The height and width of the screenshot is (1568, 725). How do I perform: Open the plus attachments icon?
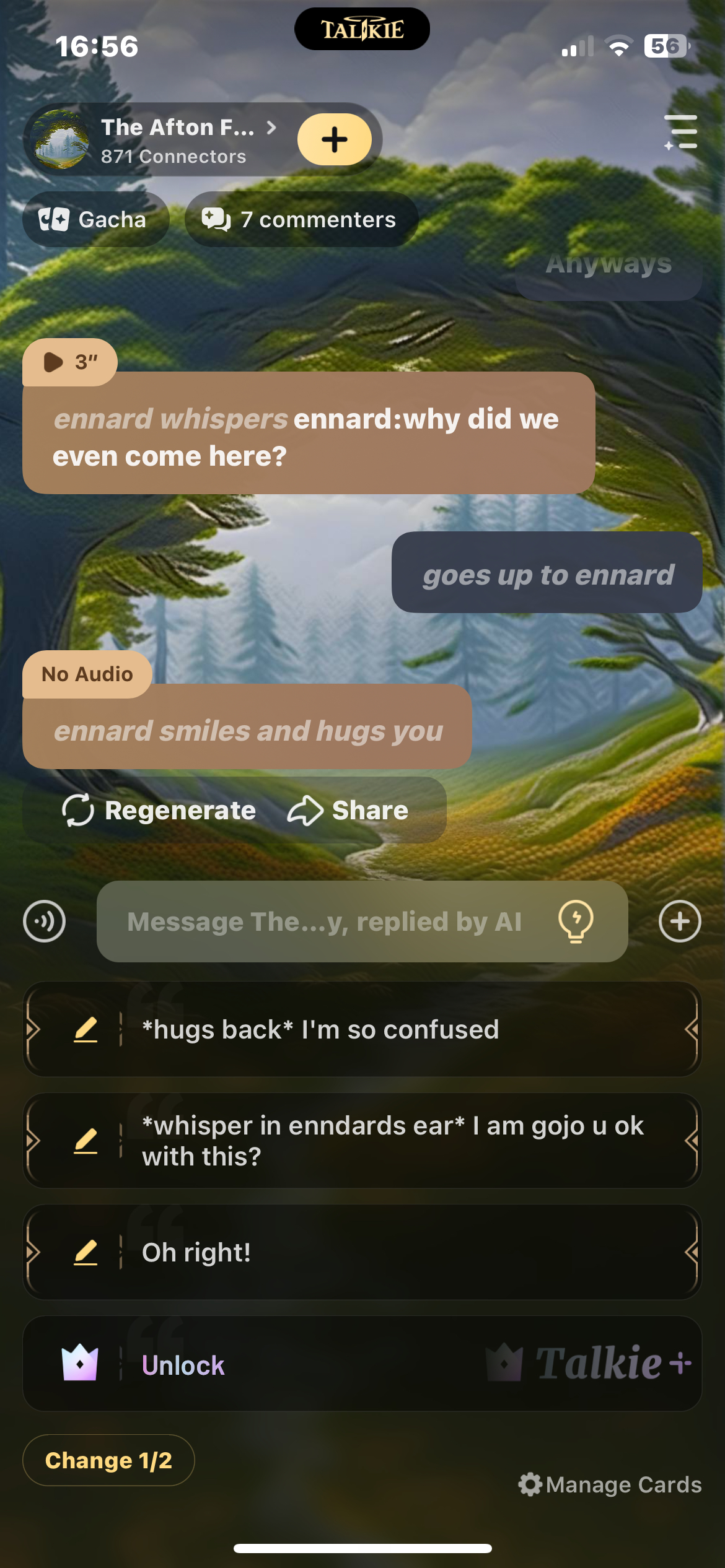pos(680,921)
